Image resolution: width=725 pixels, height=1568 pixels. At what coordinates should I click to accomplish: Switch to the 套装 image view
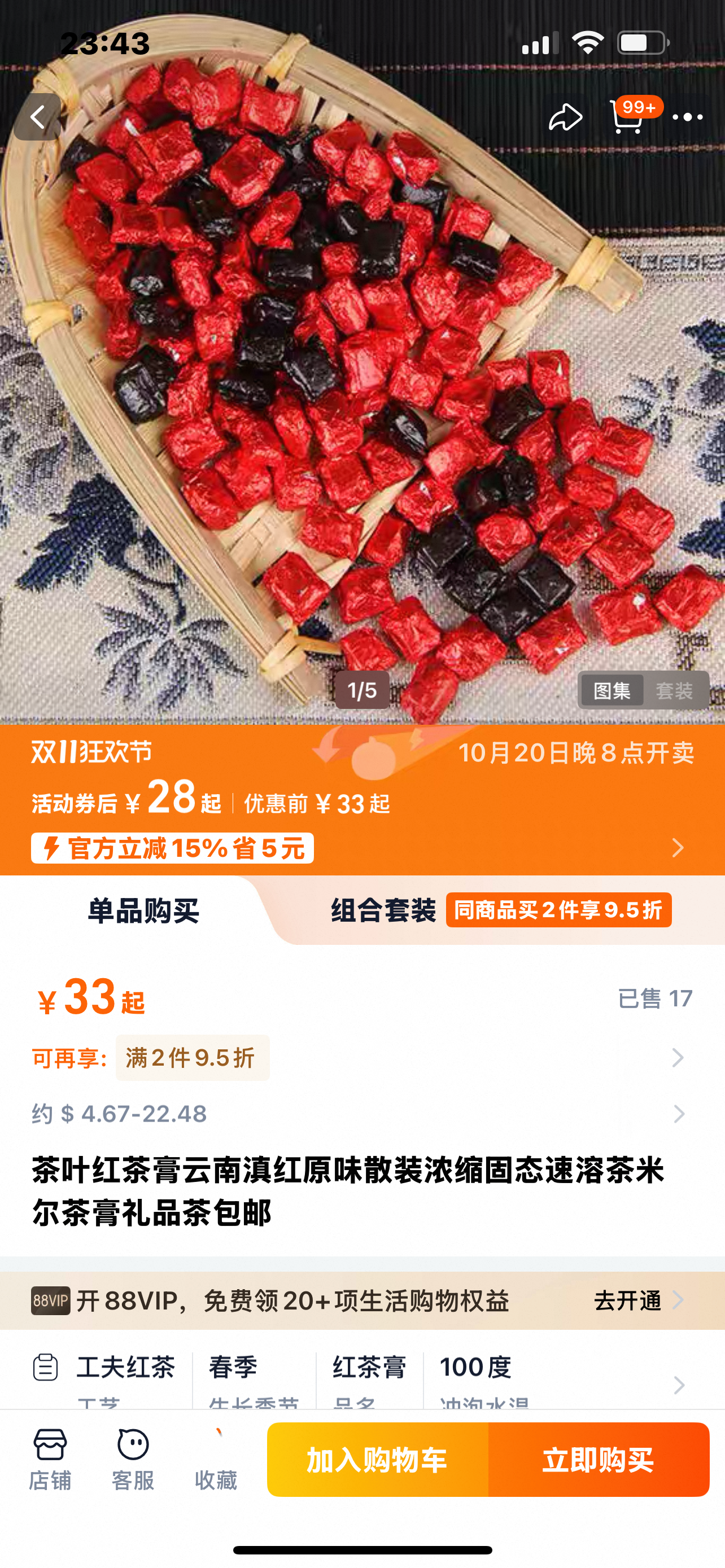[x=675, y=690]
